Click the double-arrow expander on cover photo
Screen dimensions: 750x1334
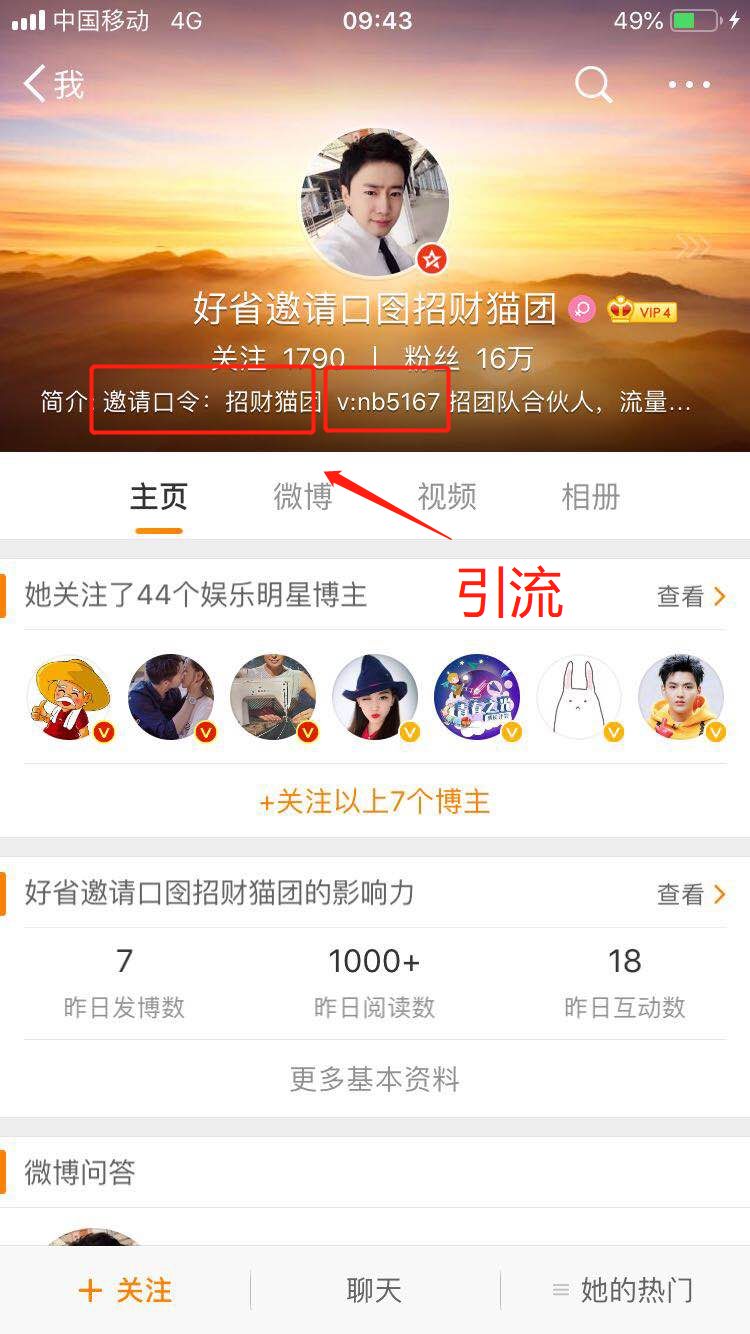pos(690,247)
